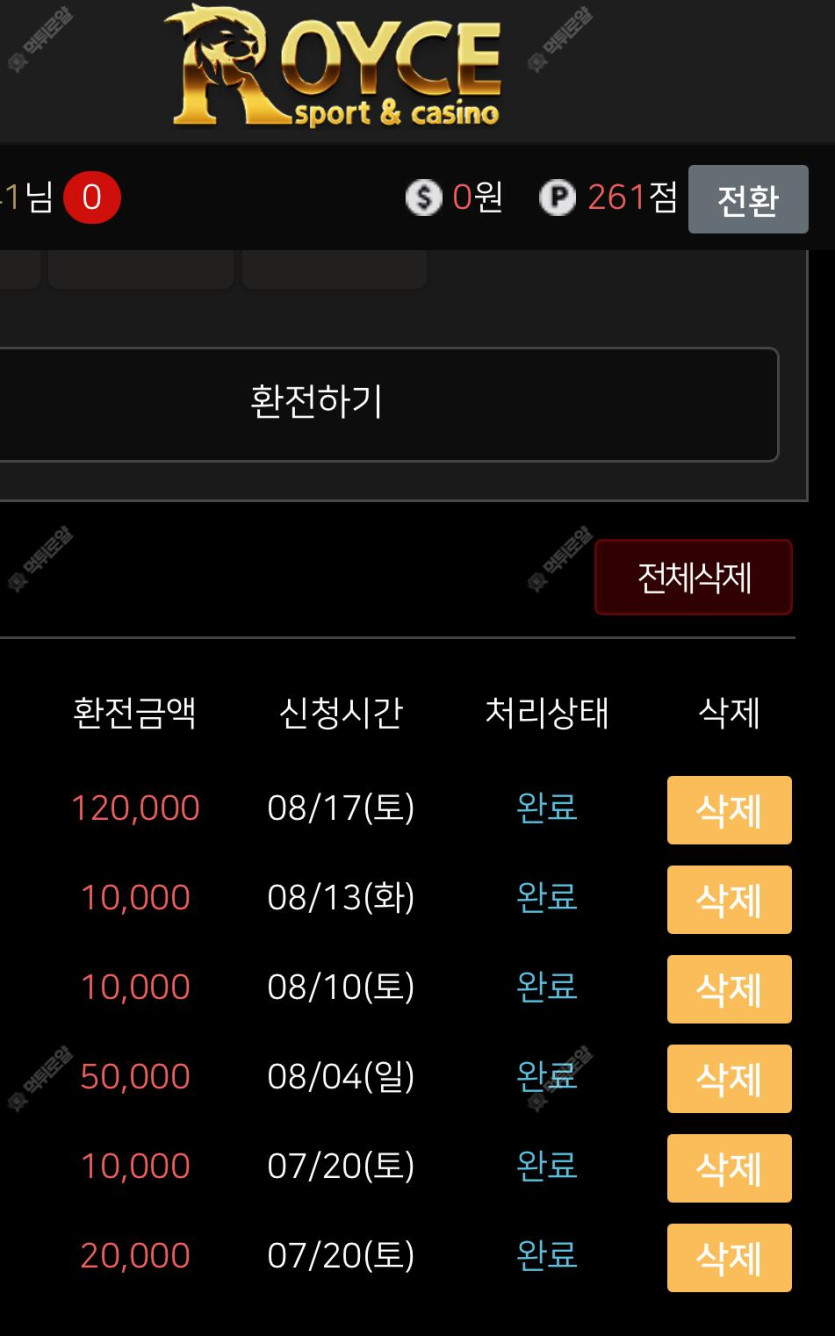Remove the 10,000 entry dated 07/20
835x1336 pixels.
point(729,1168)
